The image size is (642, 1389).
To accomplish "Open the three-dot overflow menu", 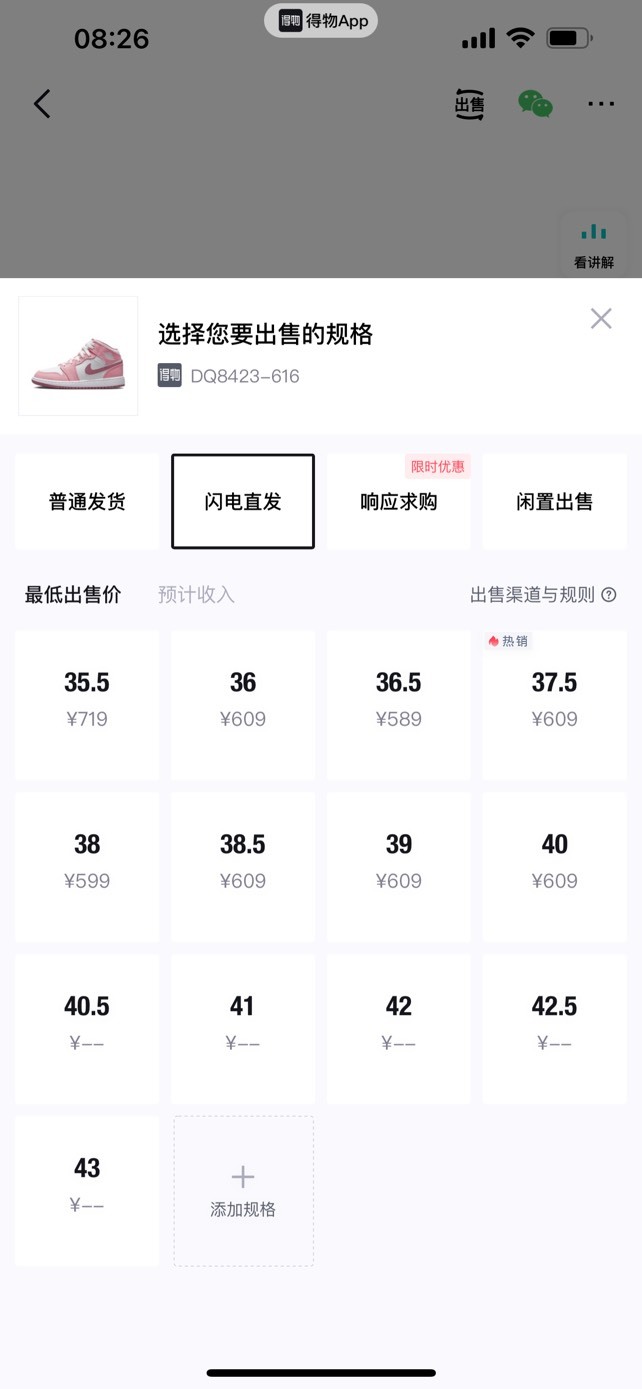I will [x=601, y=103].
